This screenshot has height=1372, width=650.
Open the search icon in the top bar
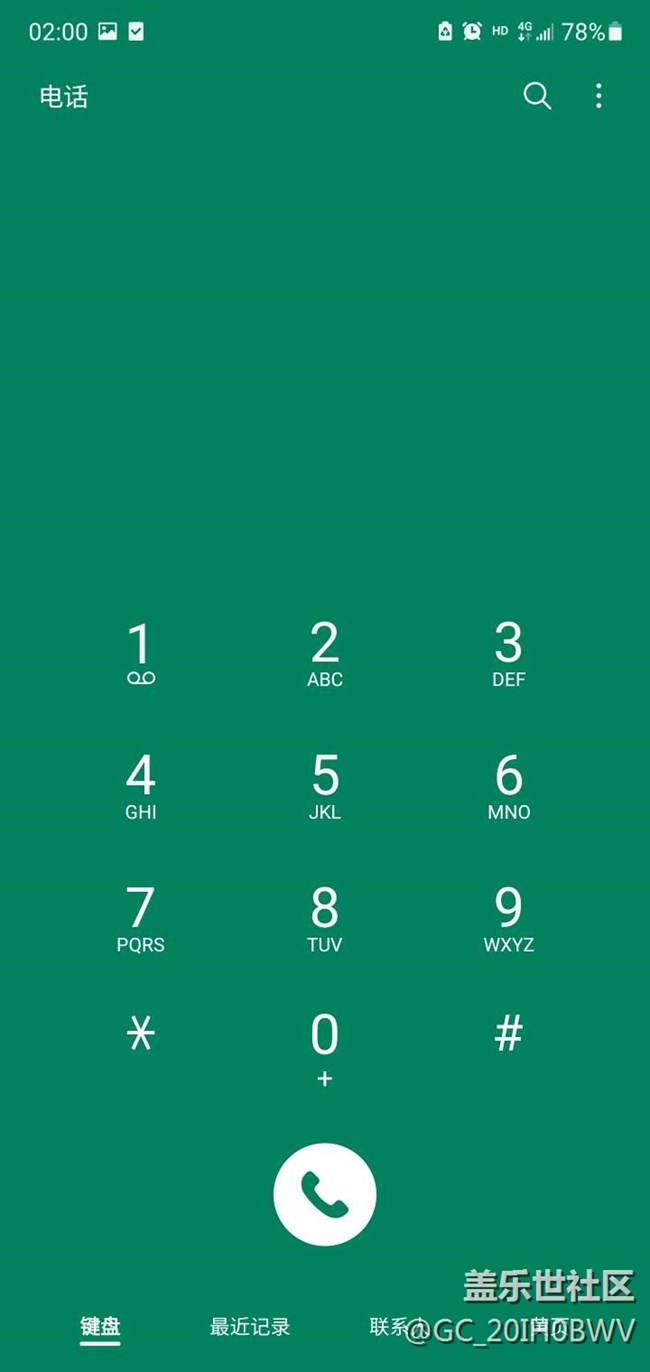click(537, 96)
